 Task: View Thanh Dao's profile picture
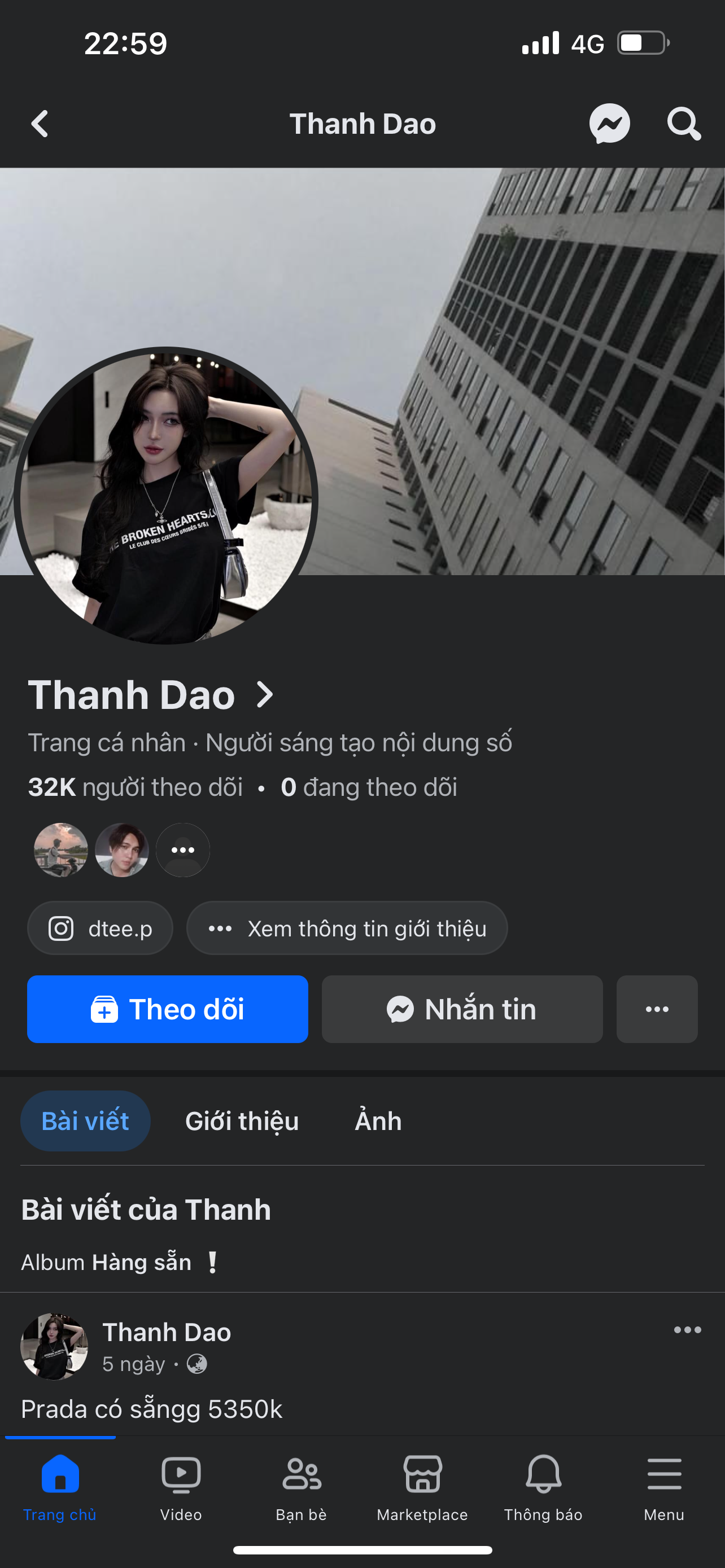click(166, 496)
